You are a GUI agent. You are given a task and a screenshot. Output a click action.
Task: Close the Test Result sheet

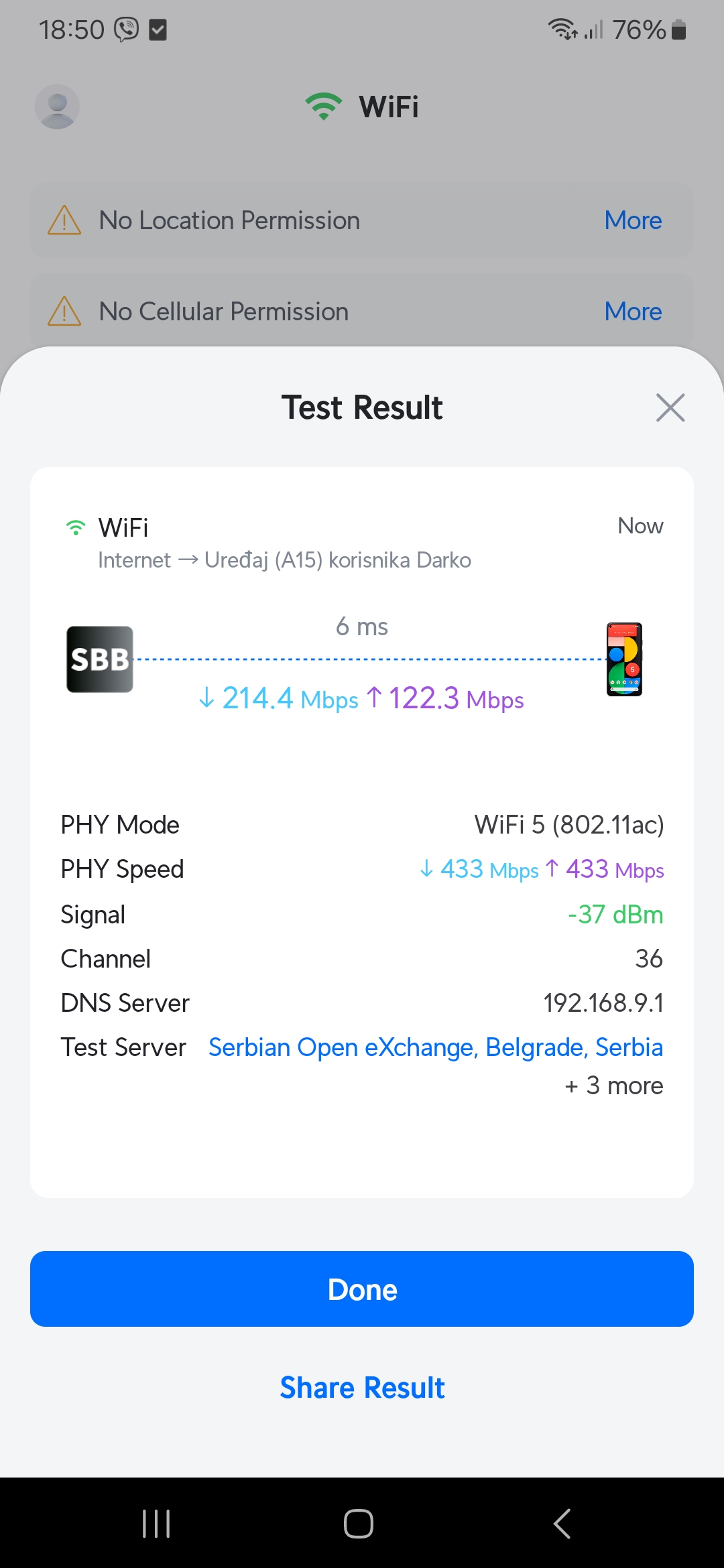(670, 407)
